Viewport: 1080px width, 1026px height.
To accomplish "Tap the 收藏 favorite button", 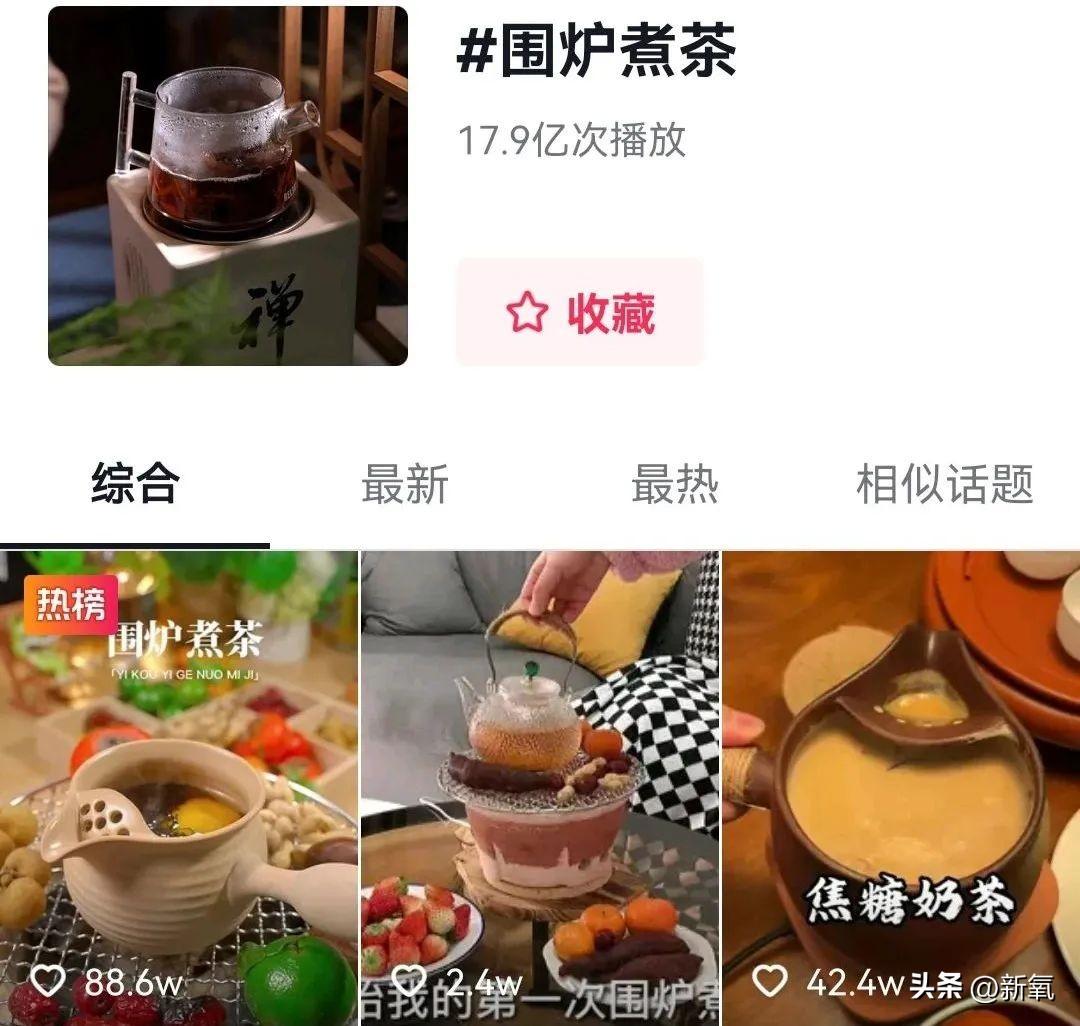I will (x=580, y=313).
